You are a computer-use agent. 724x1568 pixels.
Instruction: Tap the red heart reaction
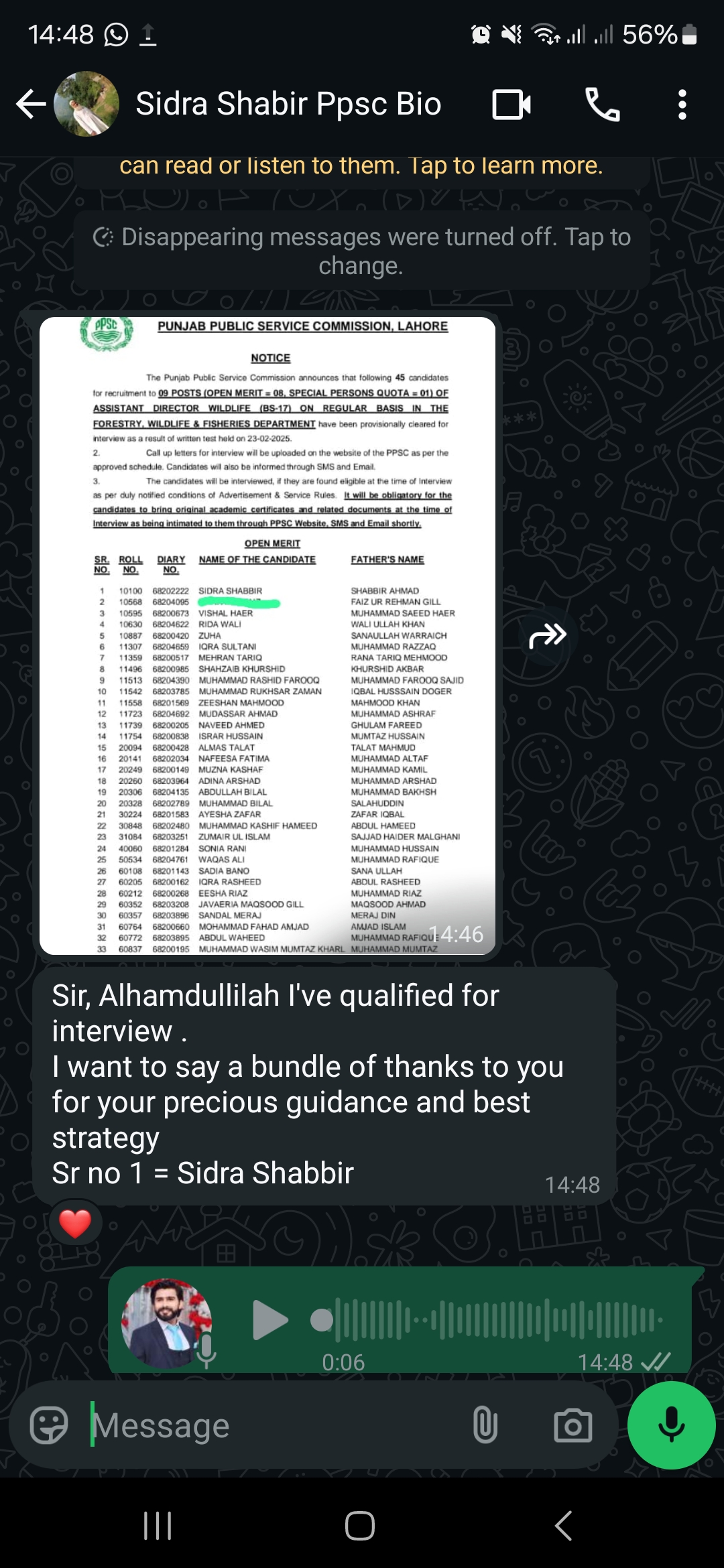75,1224
